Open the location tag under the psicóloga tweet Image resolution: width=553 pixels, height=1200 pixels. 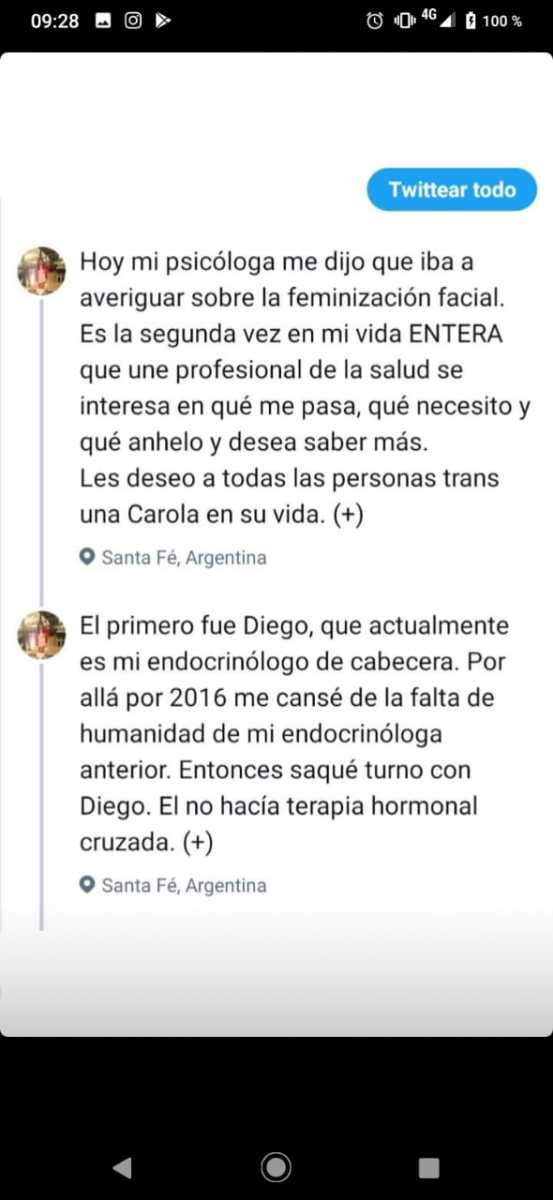click(173, 558)
